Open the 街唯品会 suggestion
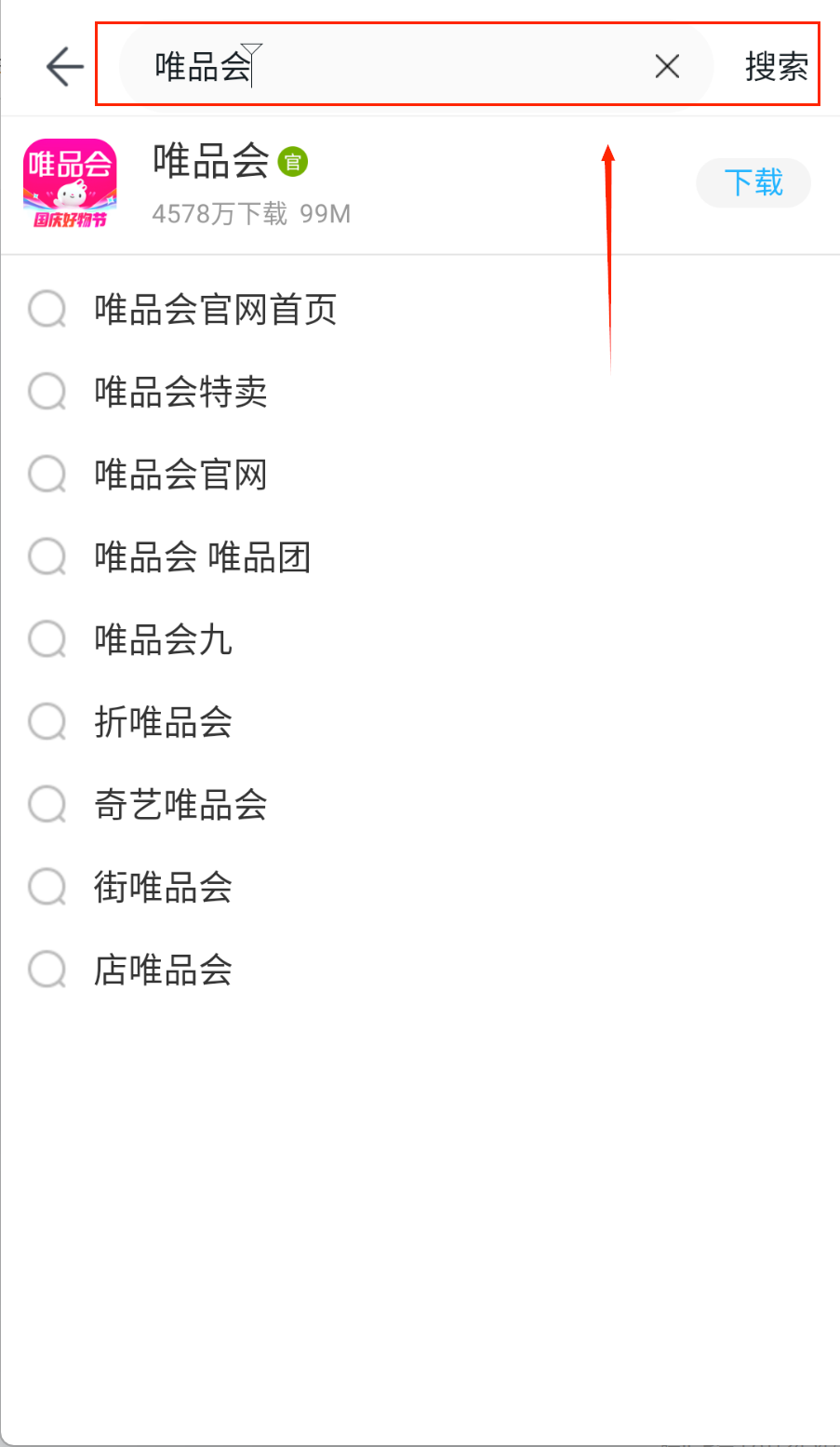Viewport: 840px width, 1447px height. (x=163, y=888)
